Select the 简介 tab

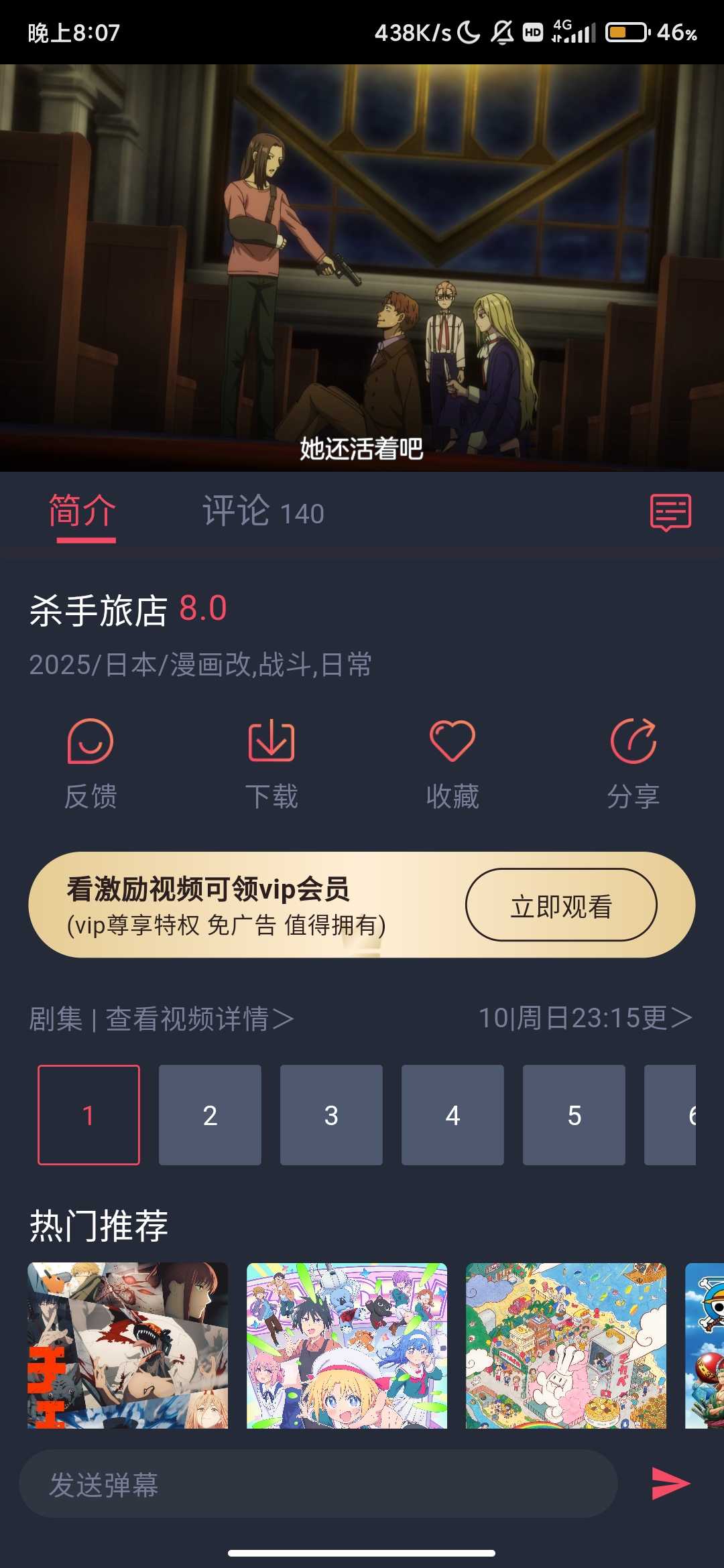click(x=82, y=513)
